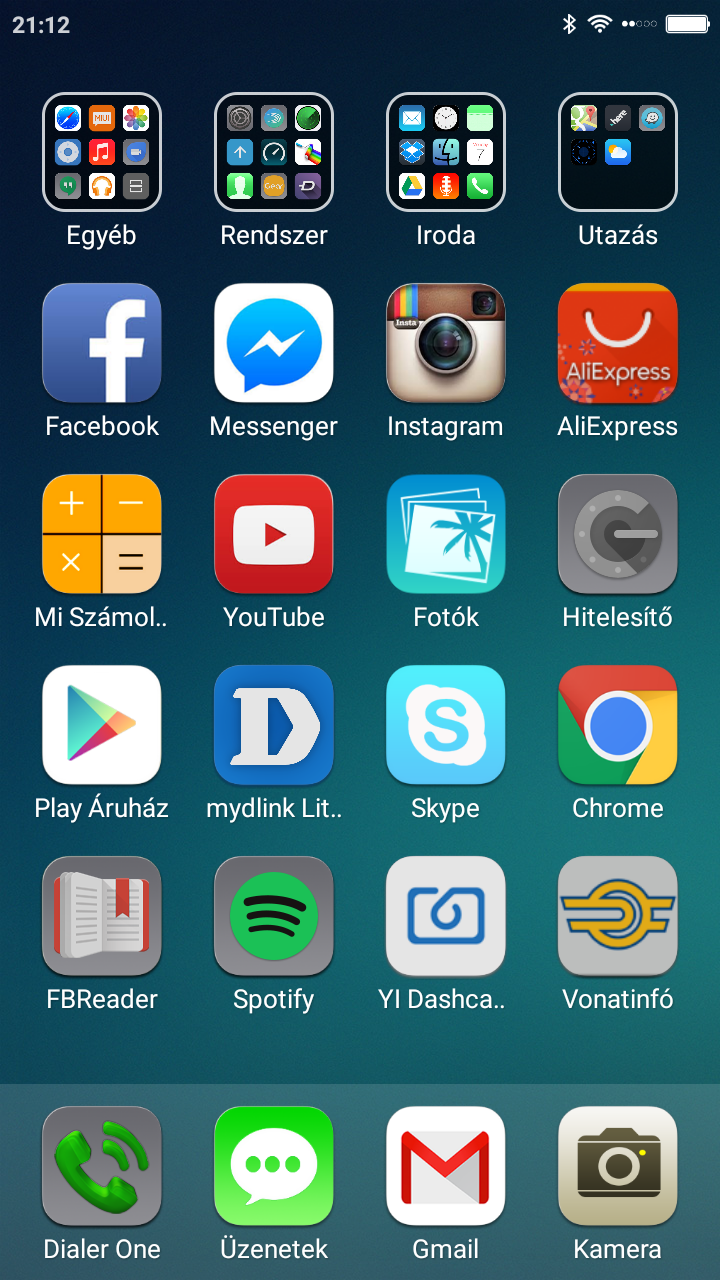This screenshot has height=1280, width=720.
Task: Launch YouTube
Action: tap(274, 534)
